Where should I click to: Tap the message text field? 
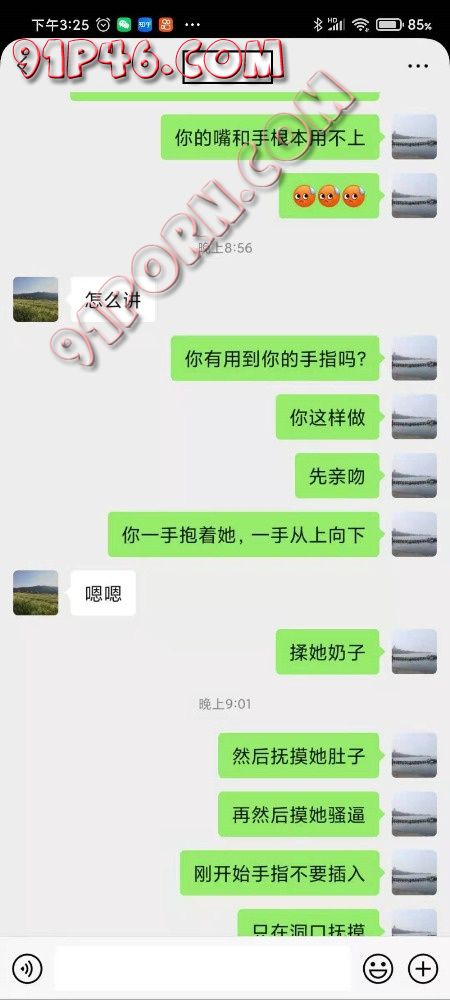(203, 968)
